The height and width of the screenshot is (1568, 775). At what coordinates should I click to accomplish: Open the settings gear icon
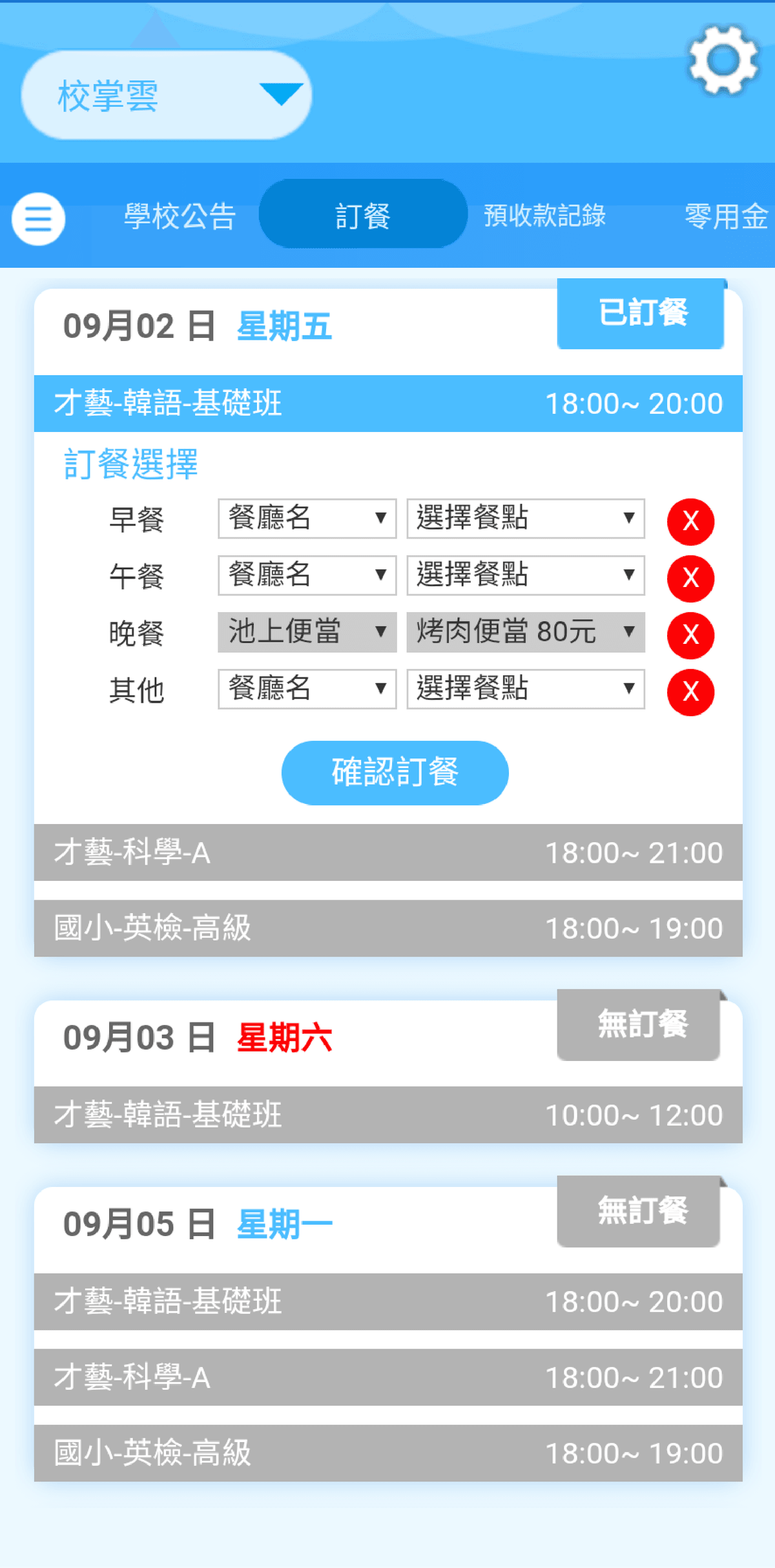pyautogui.click(x=723, y=61)
